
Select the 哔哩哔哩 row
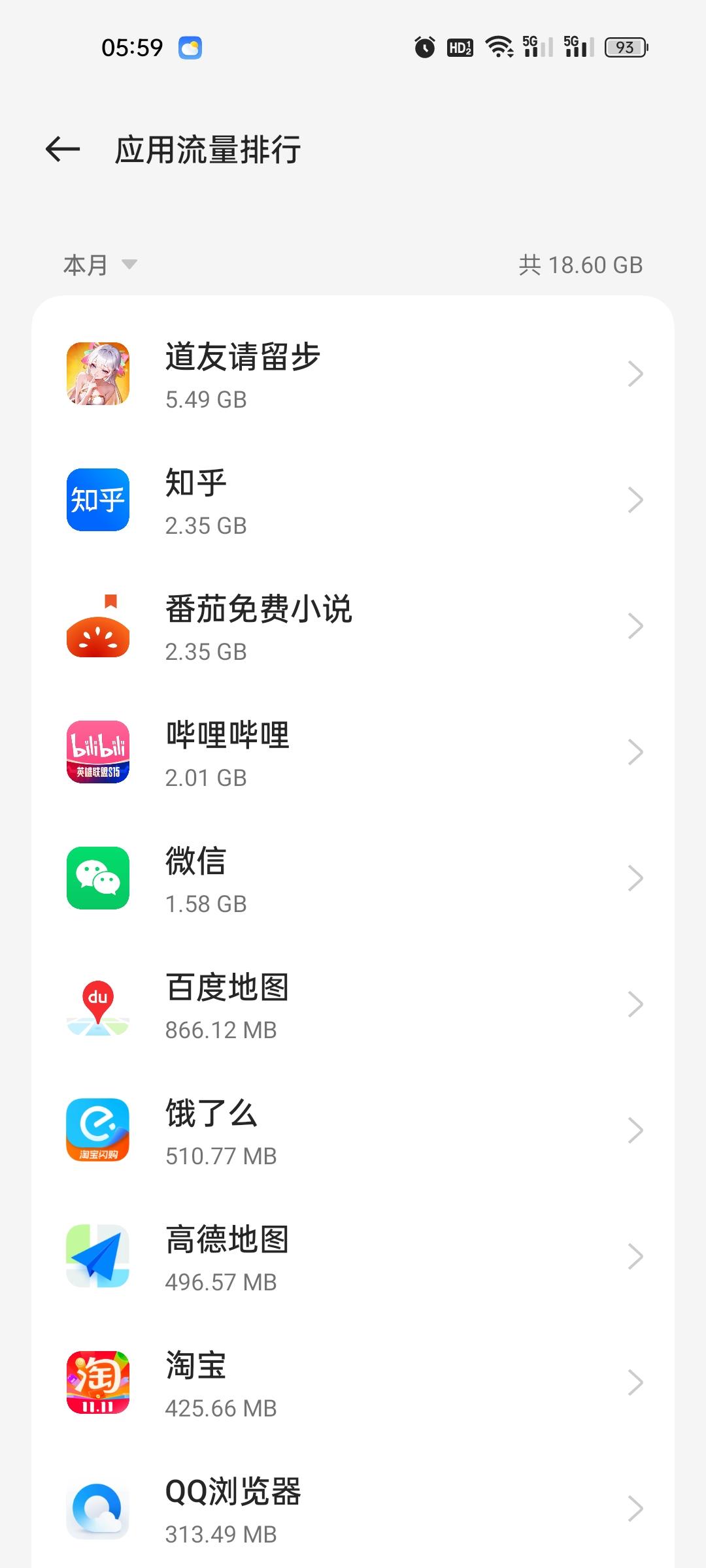(x=353, y=753)
